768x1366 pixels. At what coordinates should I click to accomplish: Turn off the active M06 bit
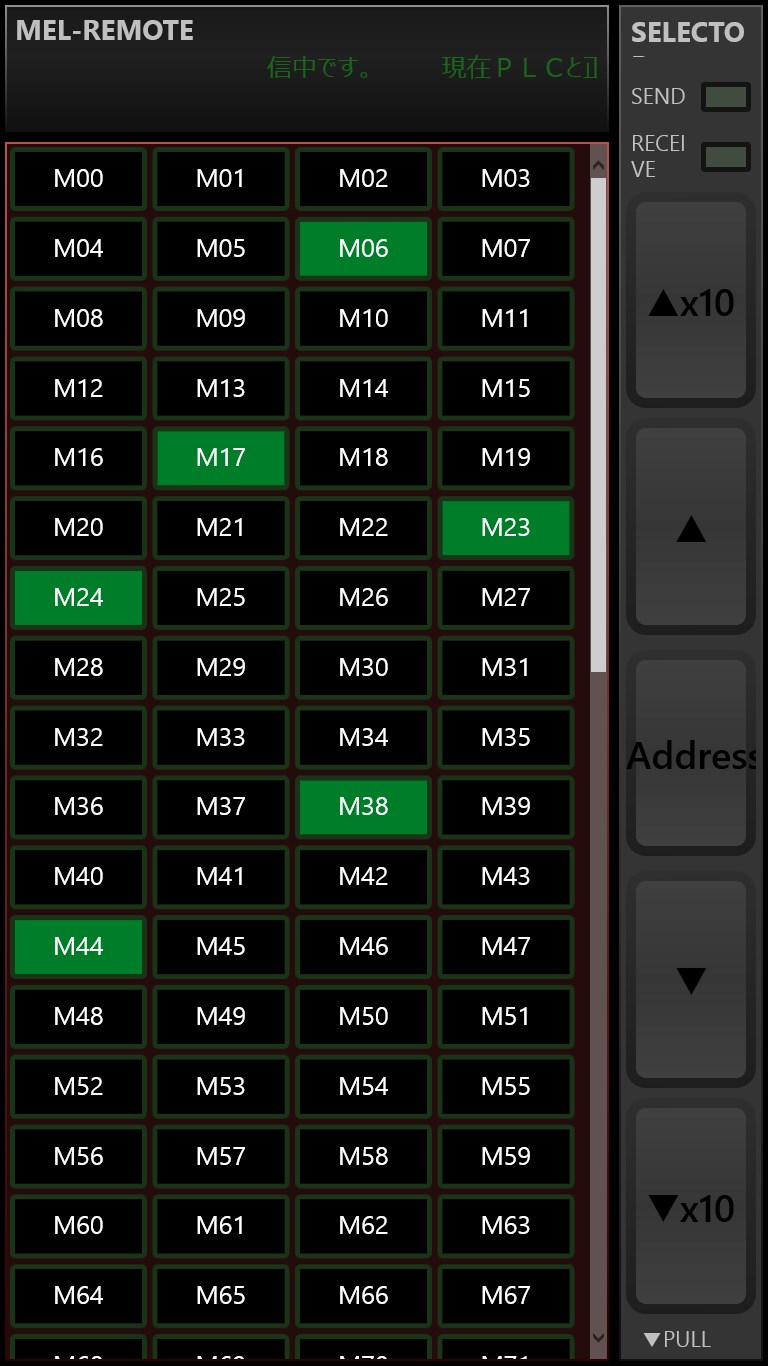pos(363,249)
